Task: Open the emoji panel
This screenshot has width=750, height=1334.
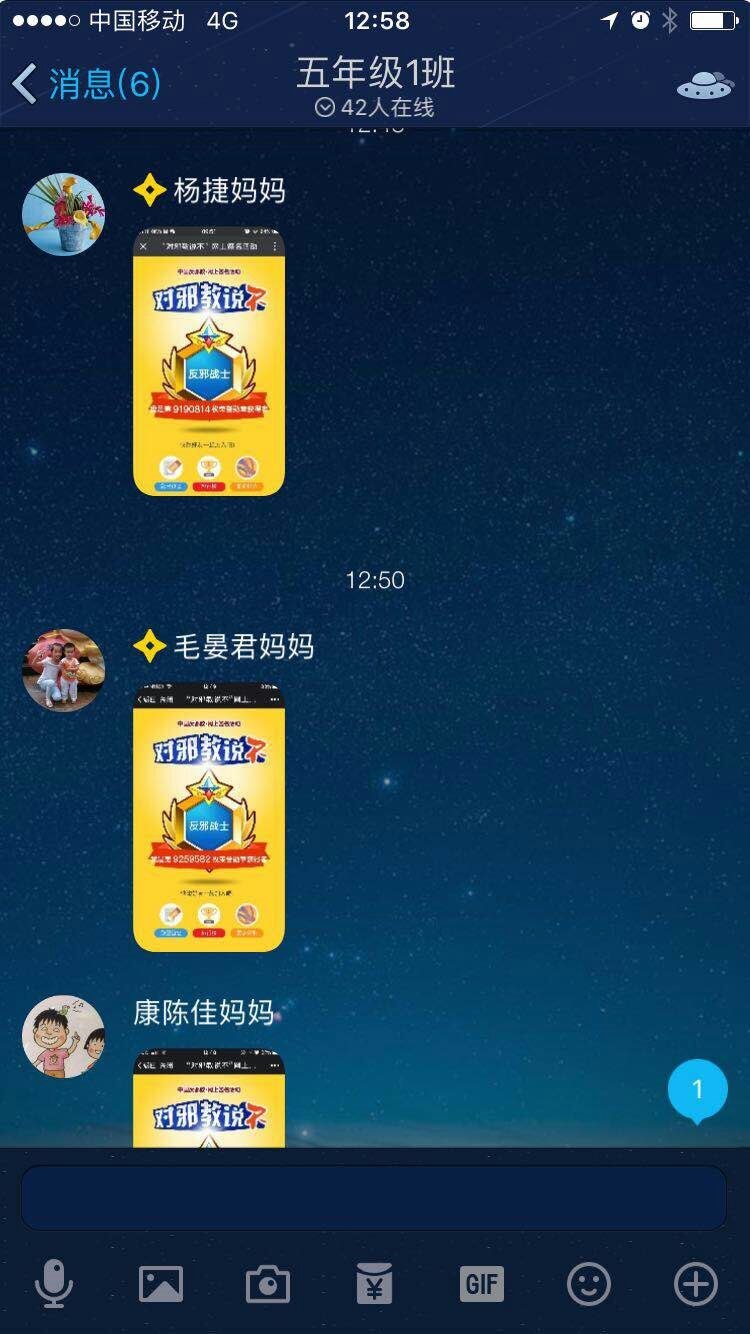Action: coord(588,1283)
